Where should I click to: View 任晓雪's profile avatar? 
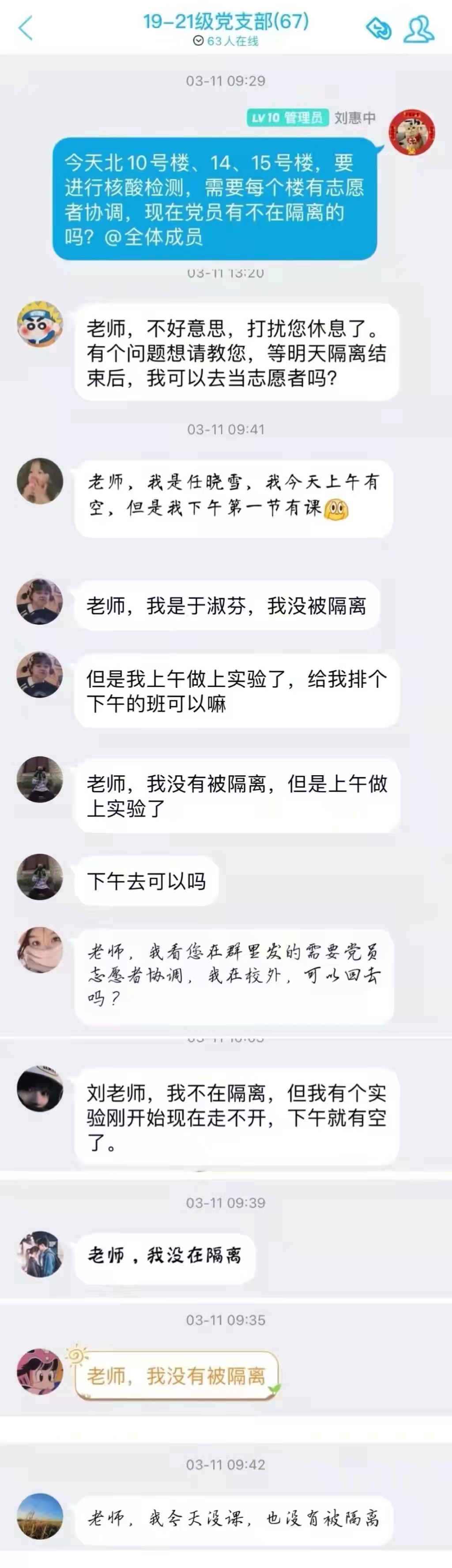coord(40,481)
